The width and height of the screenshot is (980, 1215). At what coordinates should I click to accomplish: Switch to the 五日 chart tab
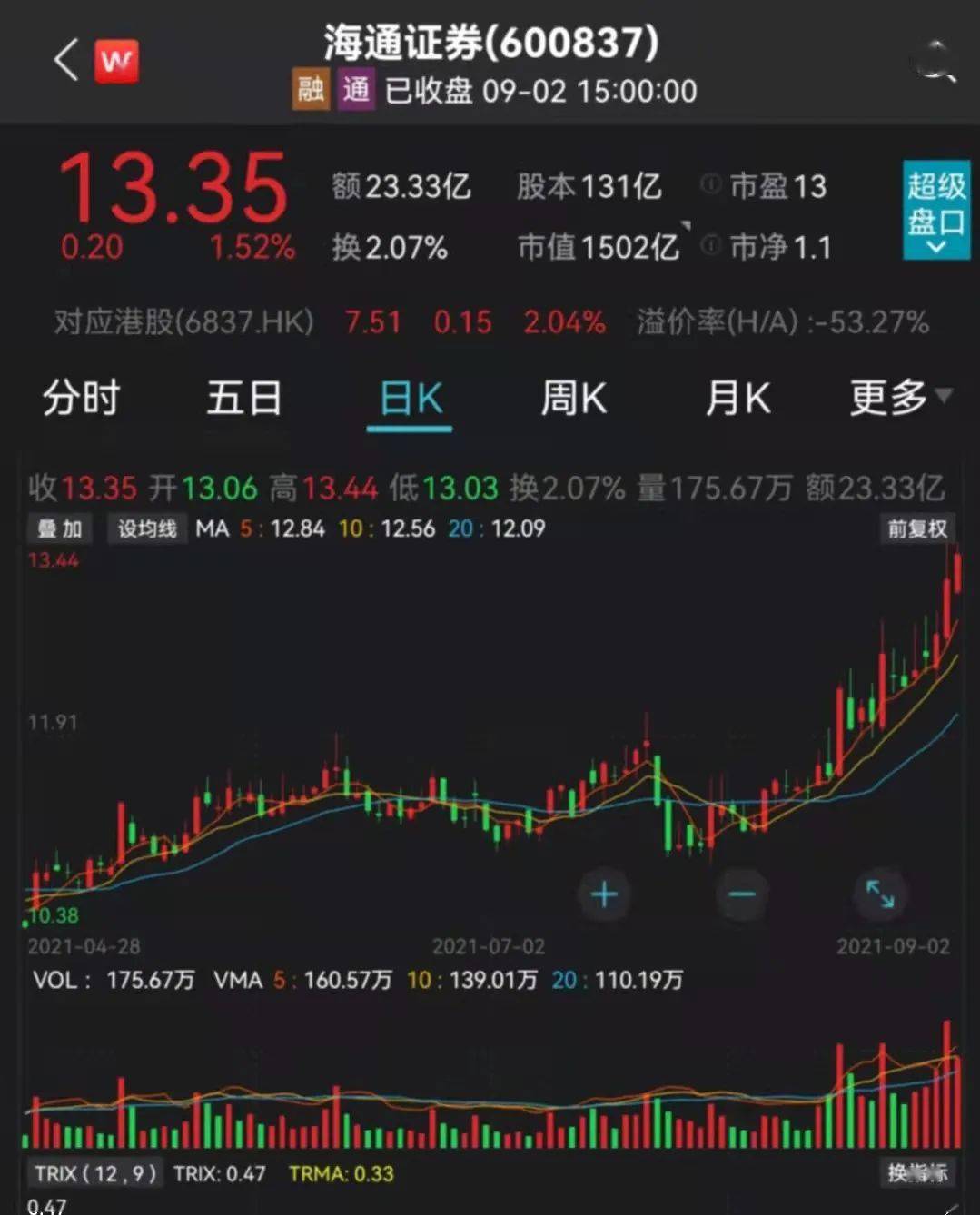coord(243,398)
